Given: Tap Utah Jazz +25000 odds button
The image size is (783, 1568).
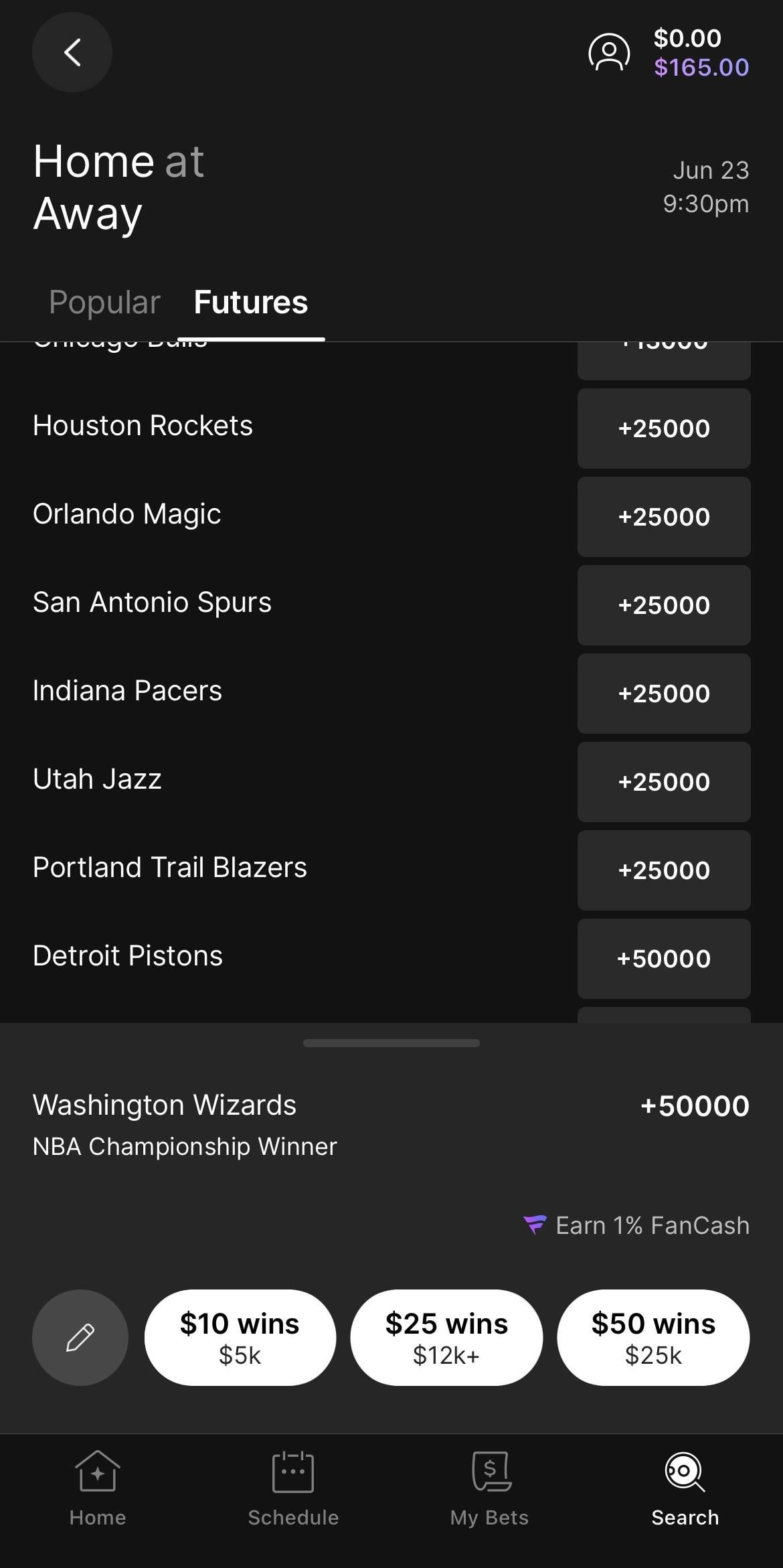Looking at the screenshot, I should [x=663, y=782].
